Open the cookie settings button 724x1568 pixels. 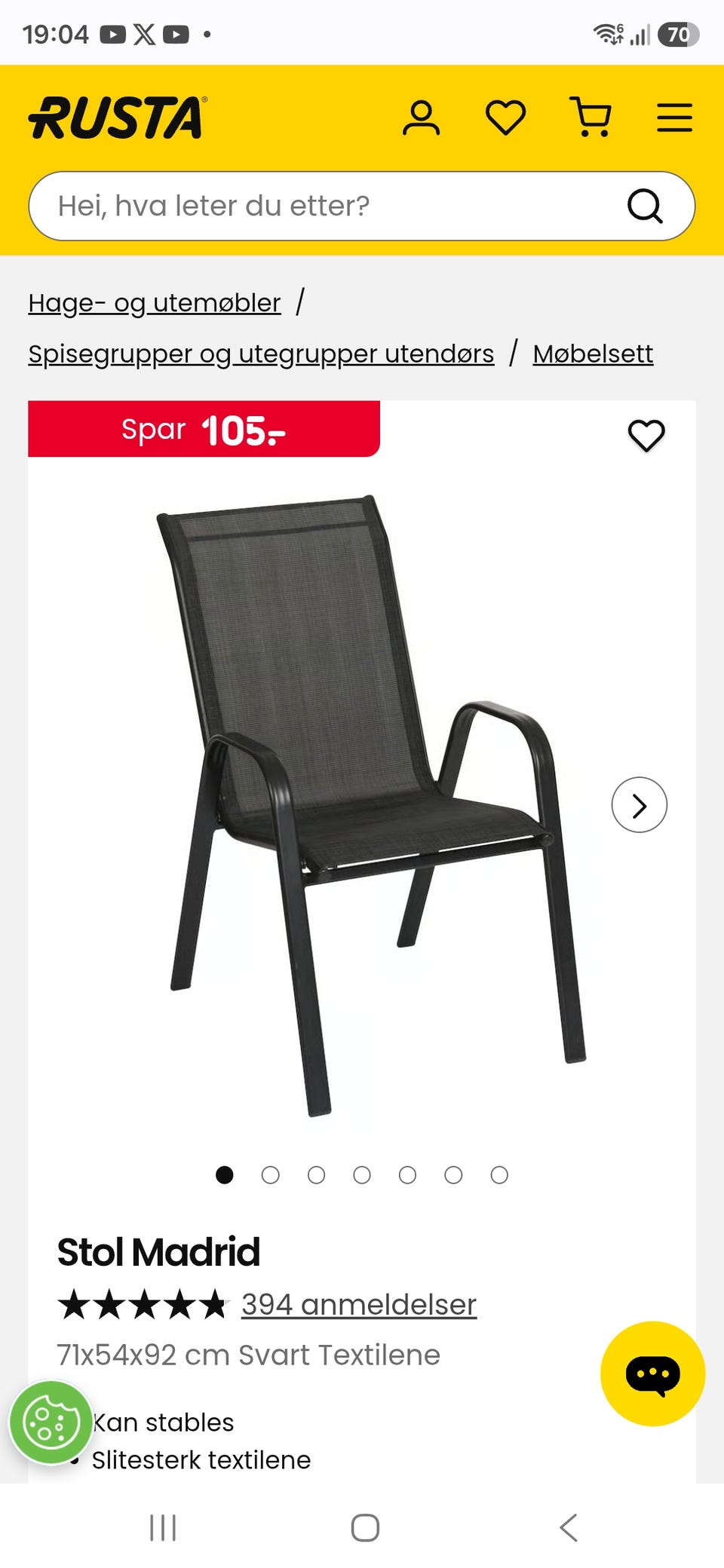tap(51, 1423)
